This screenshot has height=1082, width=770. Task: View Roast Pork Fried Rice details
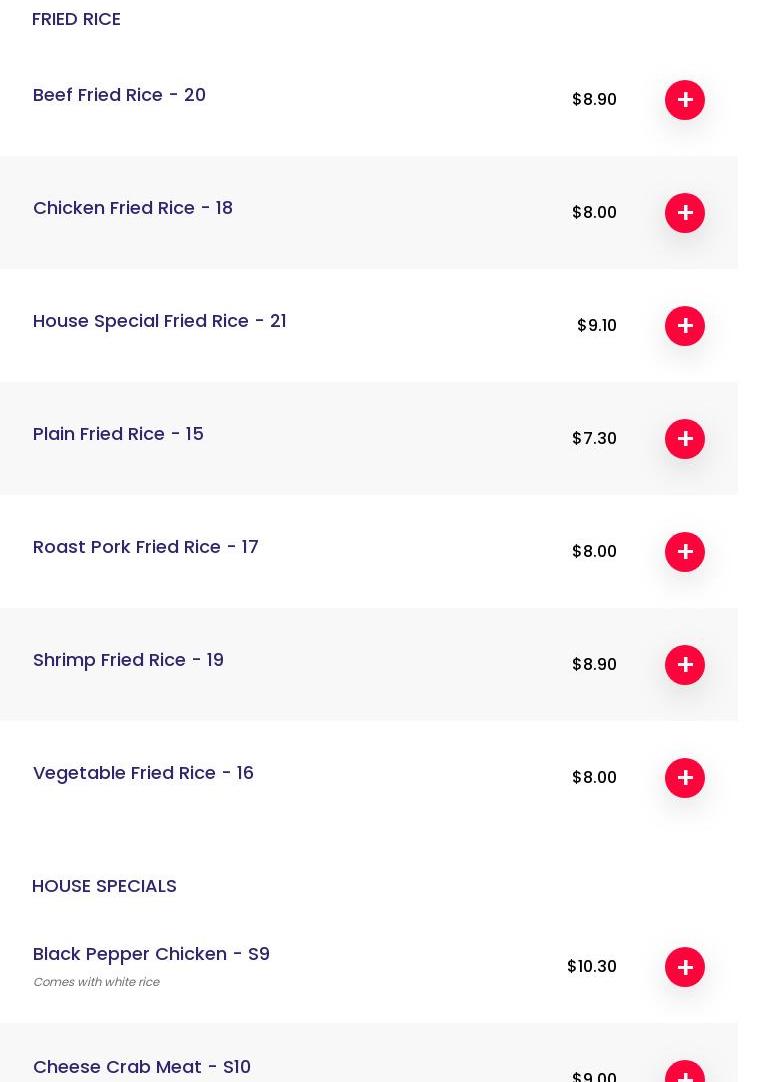[x=146, y=547]
